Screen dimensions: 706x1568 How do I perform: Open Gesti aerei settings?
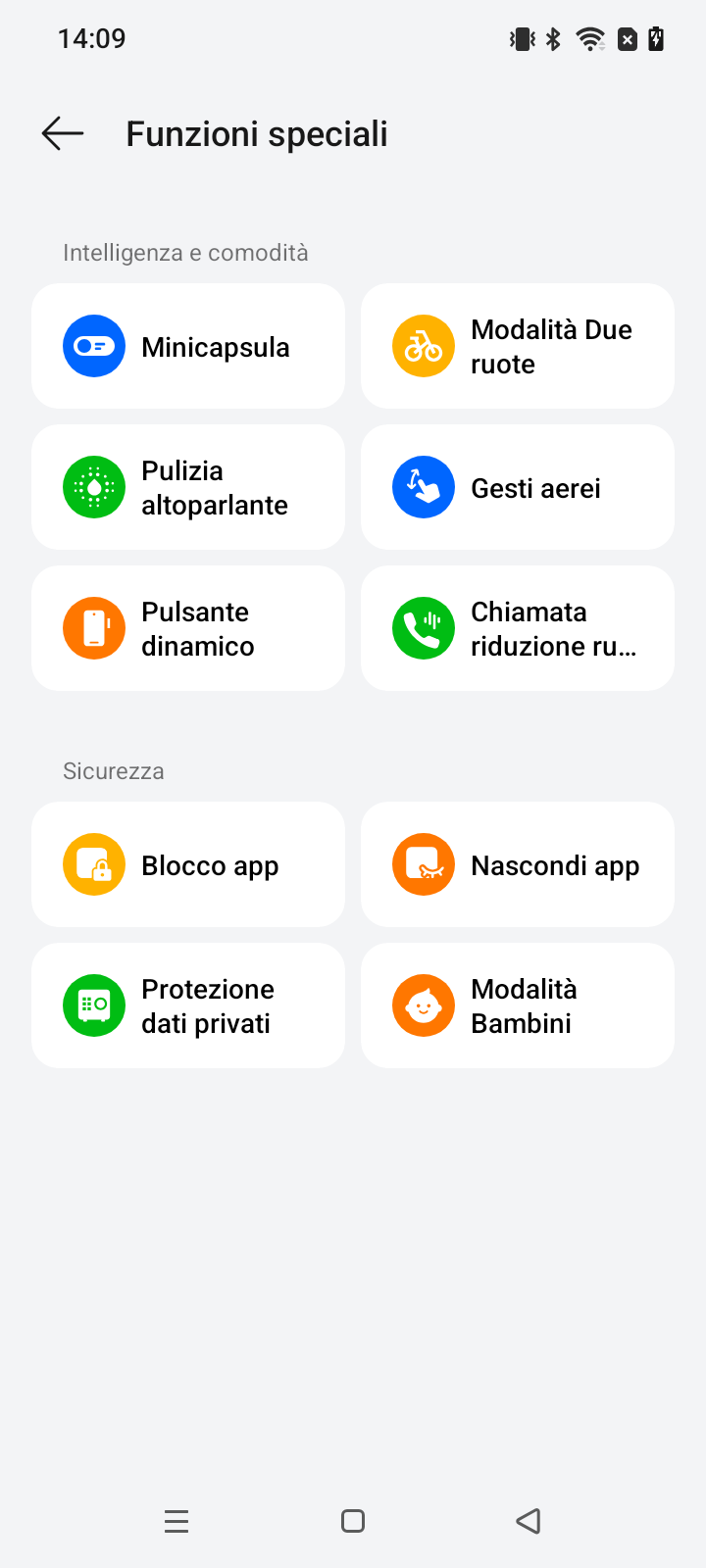tap(518, 488)
